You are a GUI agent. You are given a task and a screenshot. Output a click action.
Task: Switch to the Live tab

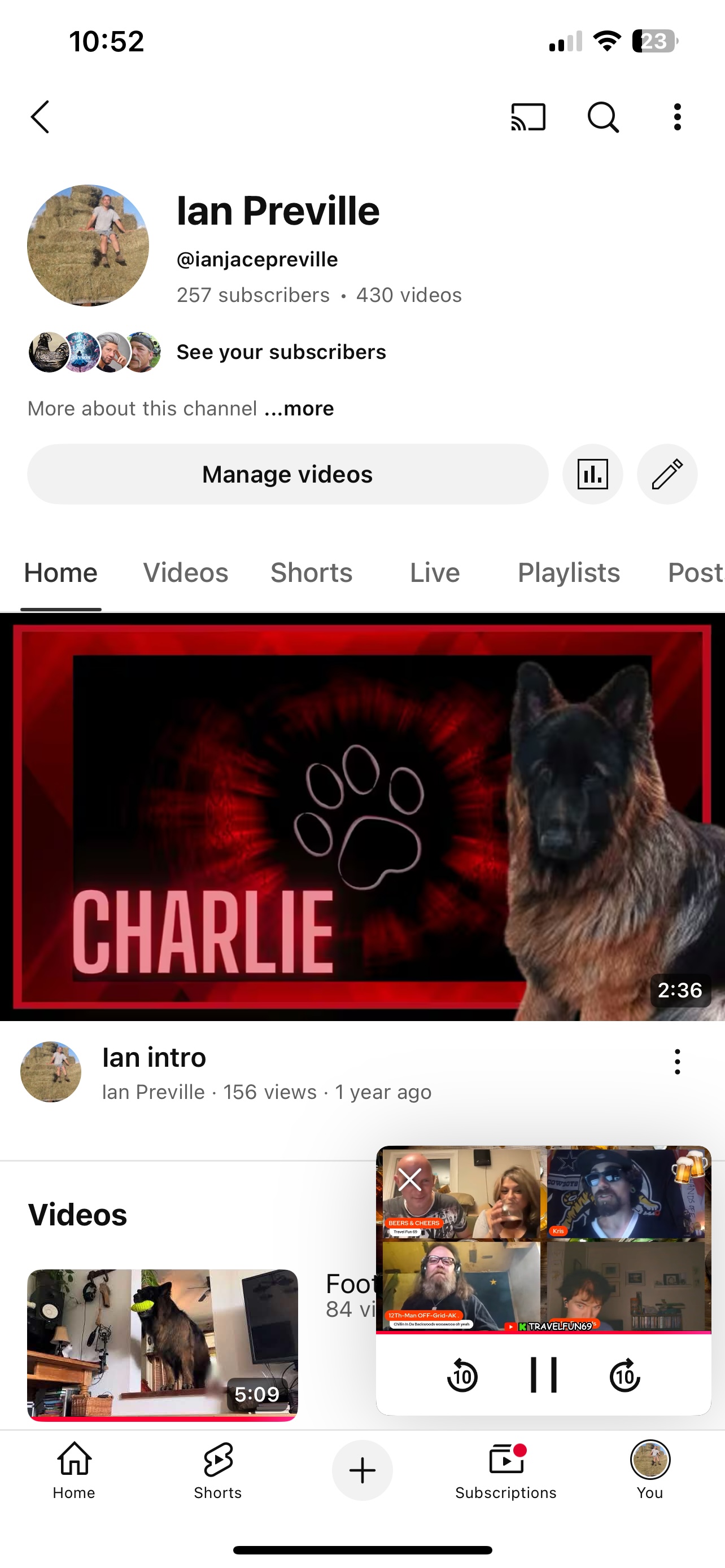(x=435, y=573)
